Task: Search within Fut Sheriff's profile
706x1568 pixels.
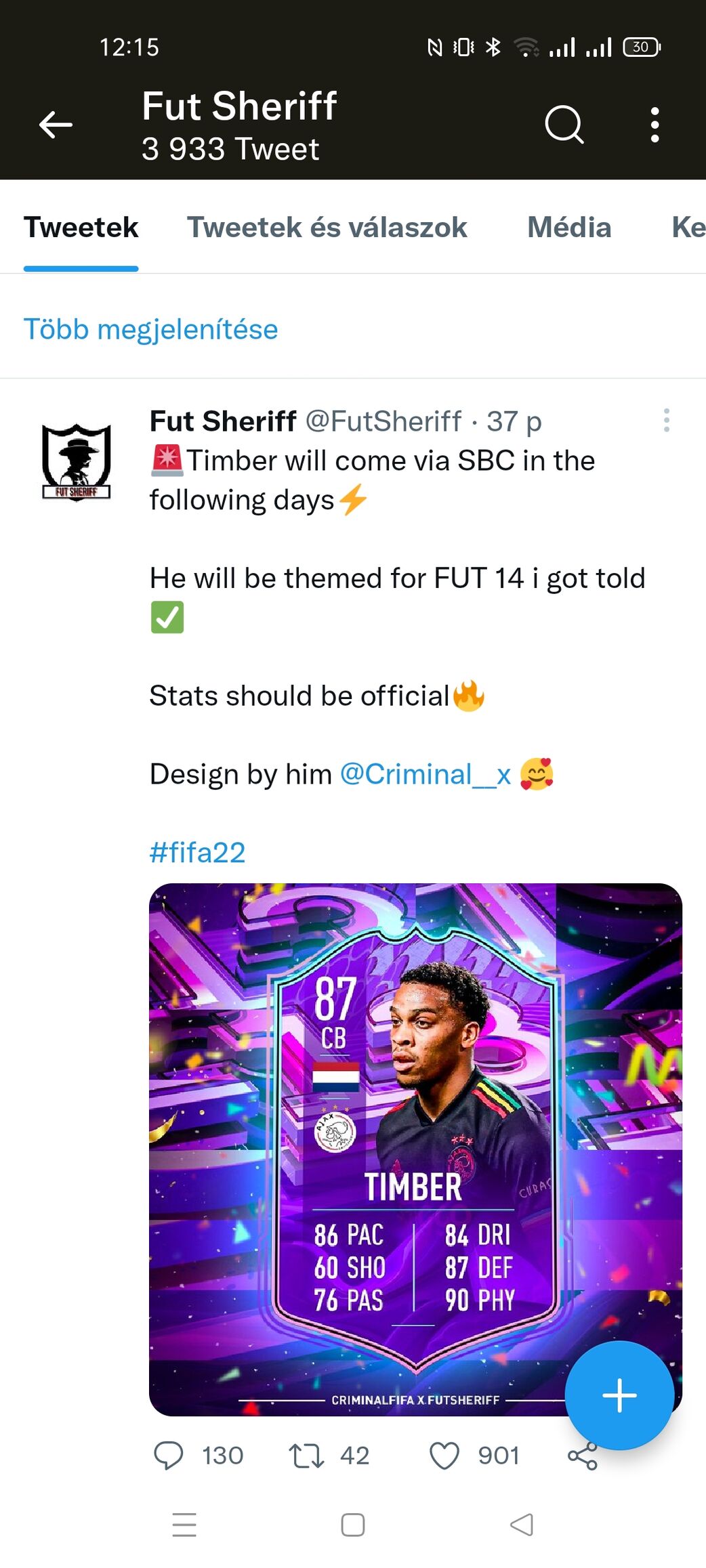Action: point(564,125)
